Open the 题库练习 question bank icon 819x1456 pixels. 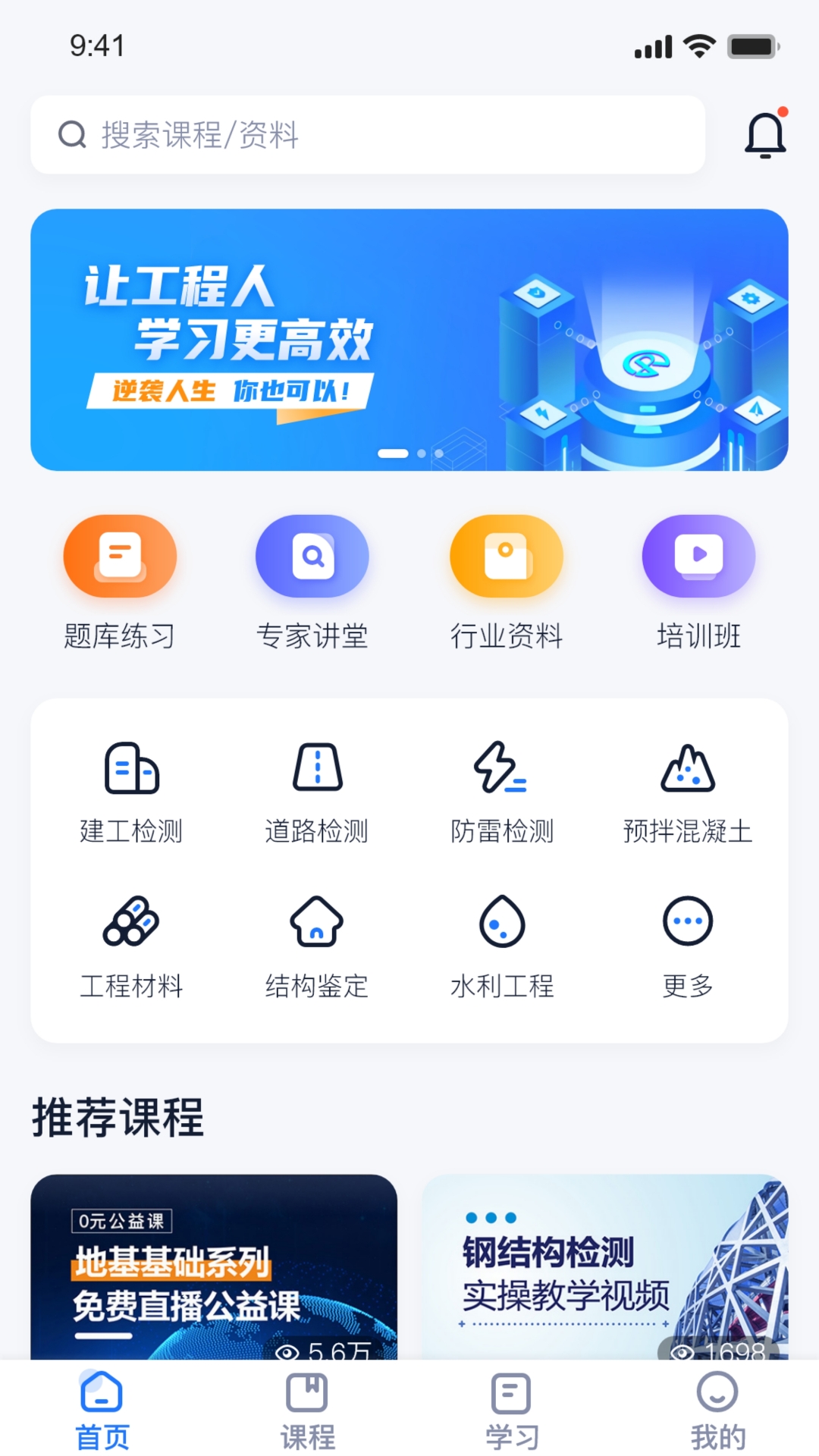120,556
